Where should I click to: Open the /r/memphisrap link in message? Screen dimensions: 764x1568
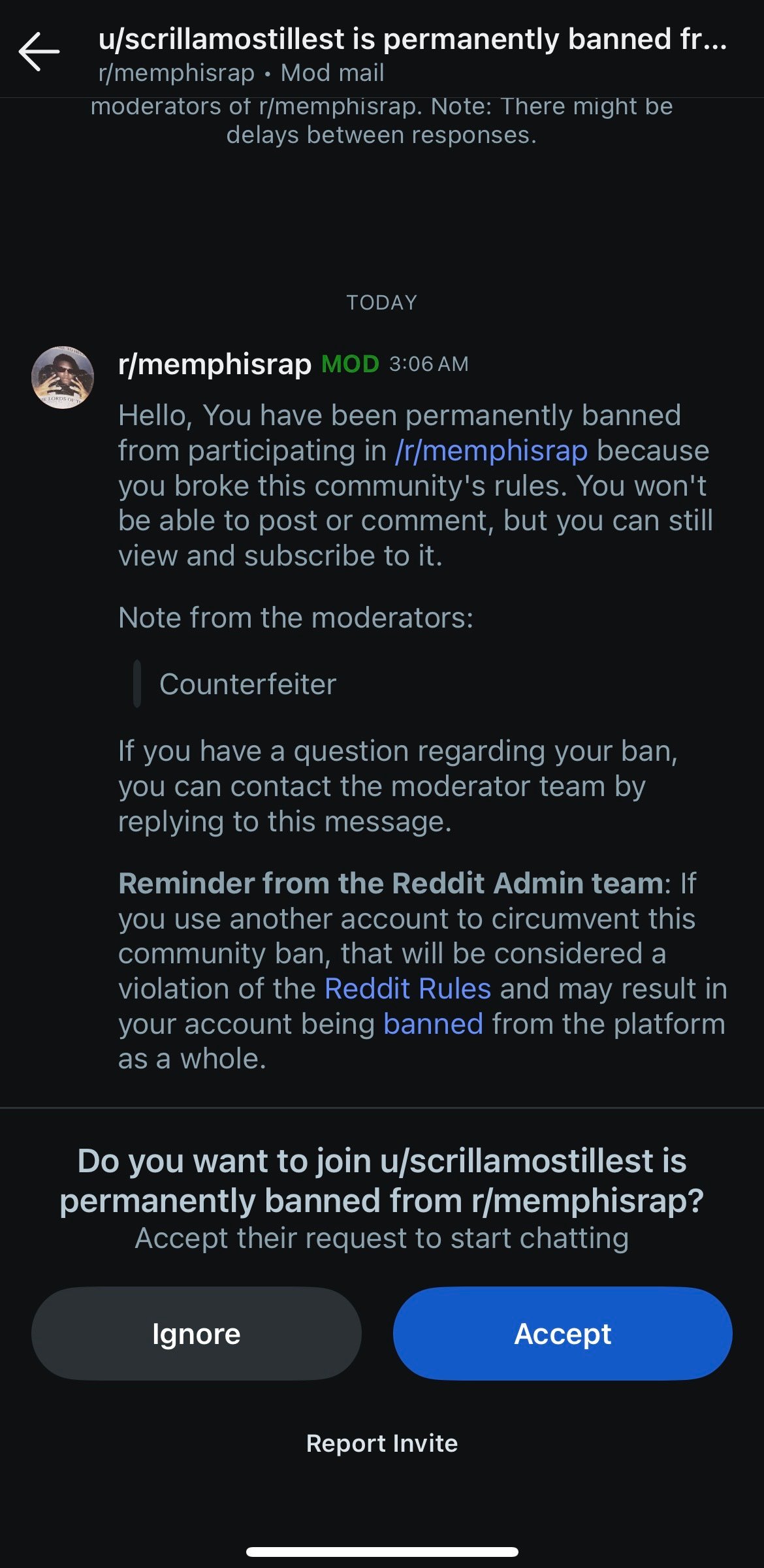[491, 451]
